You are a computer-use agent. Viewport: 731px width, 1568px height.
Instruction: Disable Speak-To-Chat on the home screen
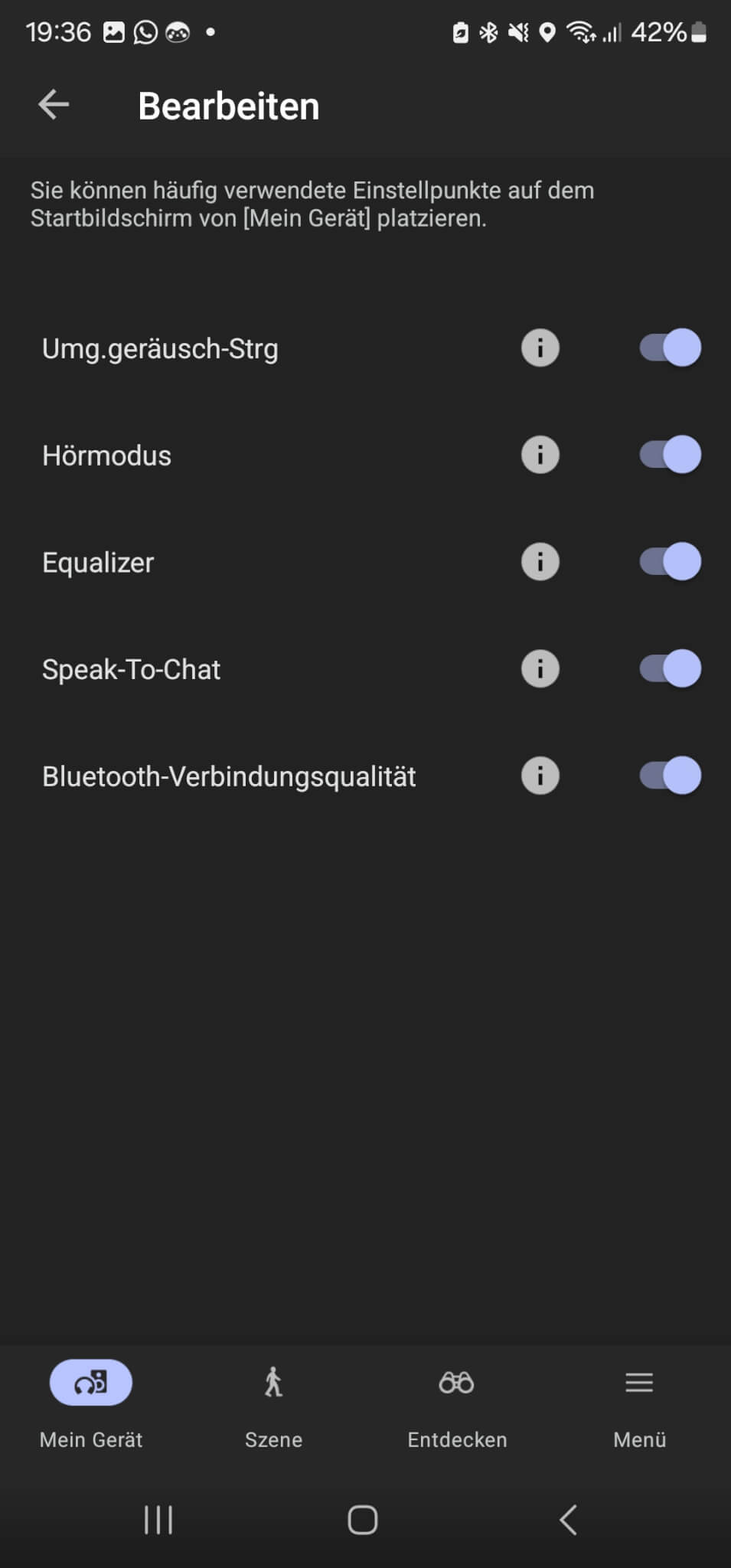coord(670,669)
